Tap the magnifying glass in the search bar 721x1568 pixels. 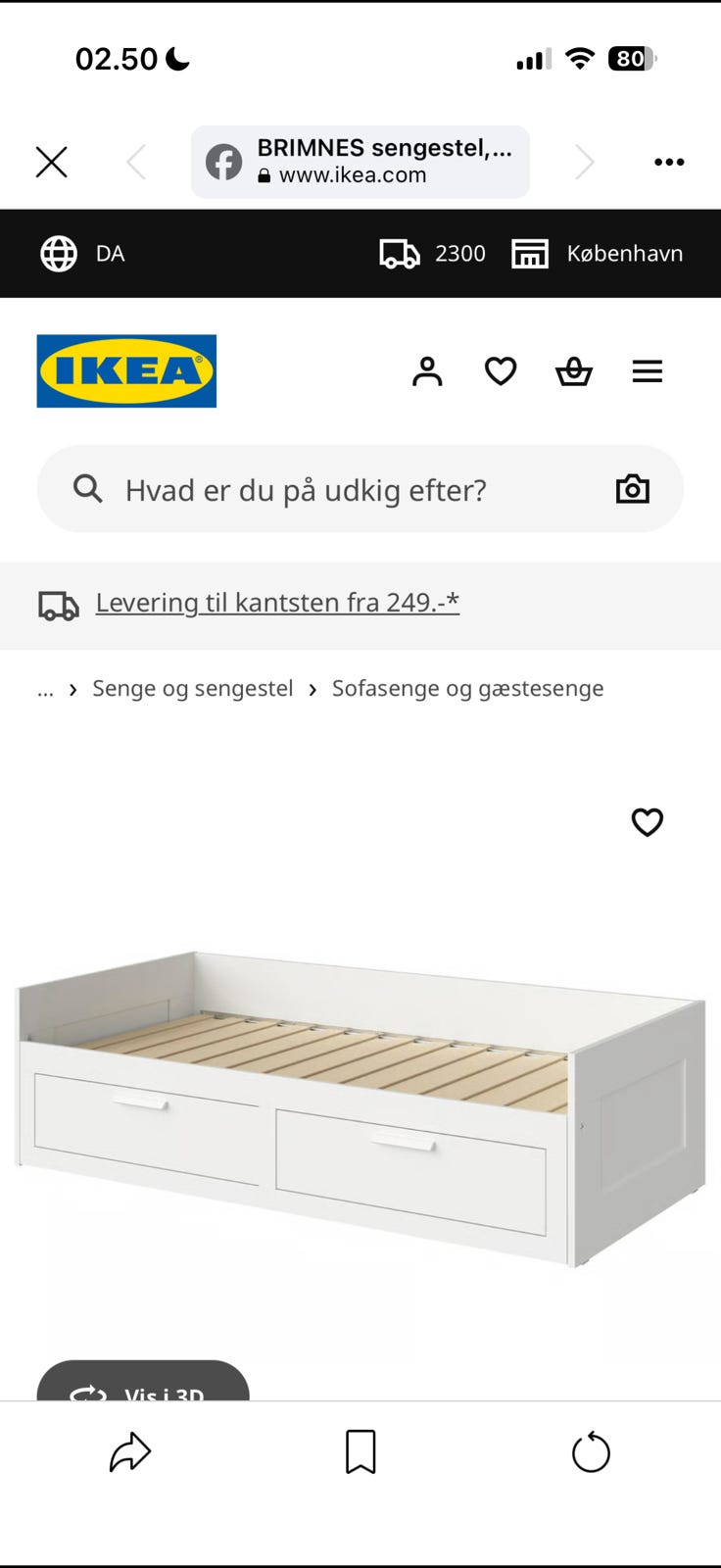click(87, 488)
